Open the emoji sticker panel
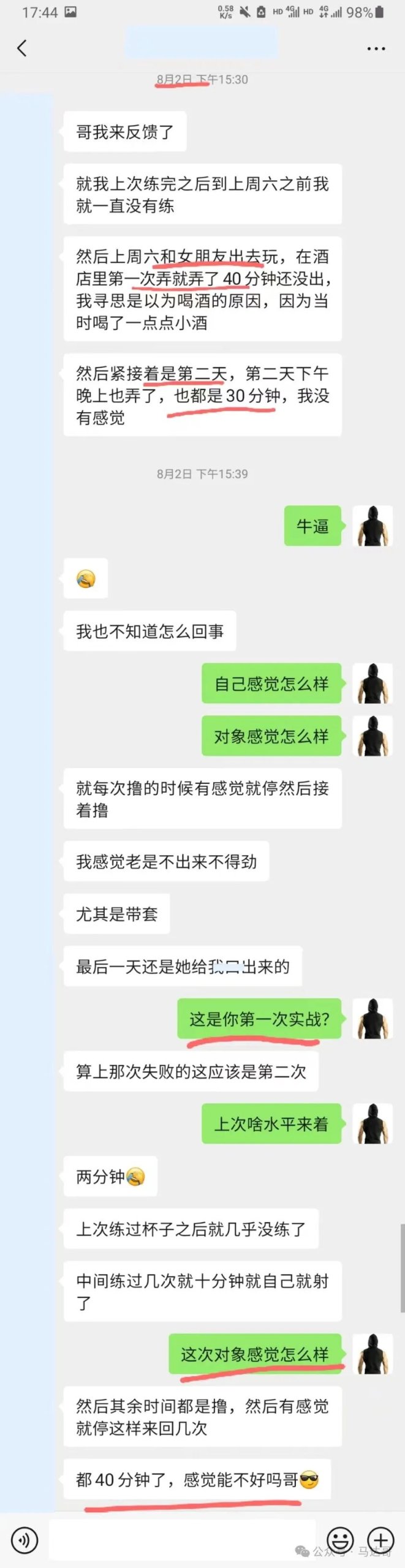Image resolution: width=405 pixels, height=1568 pixels. [339, 1539]
